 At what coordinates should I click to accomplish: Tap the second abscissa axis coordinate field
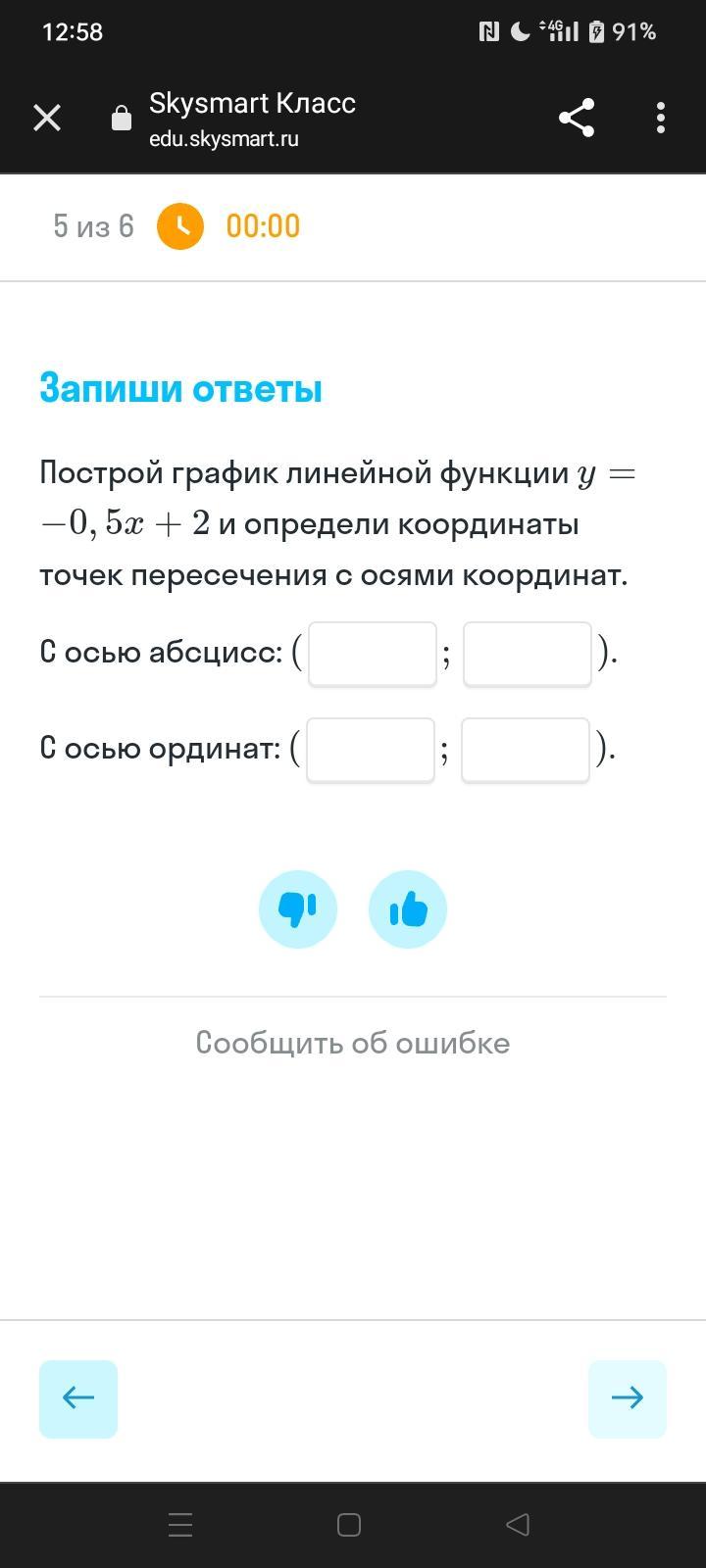point(528,654)
